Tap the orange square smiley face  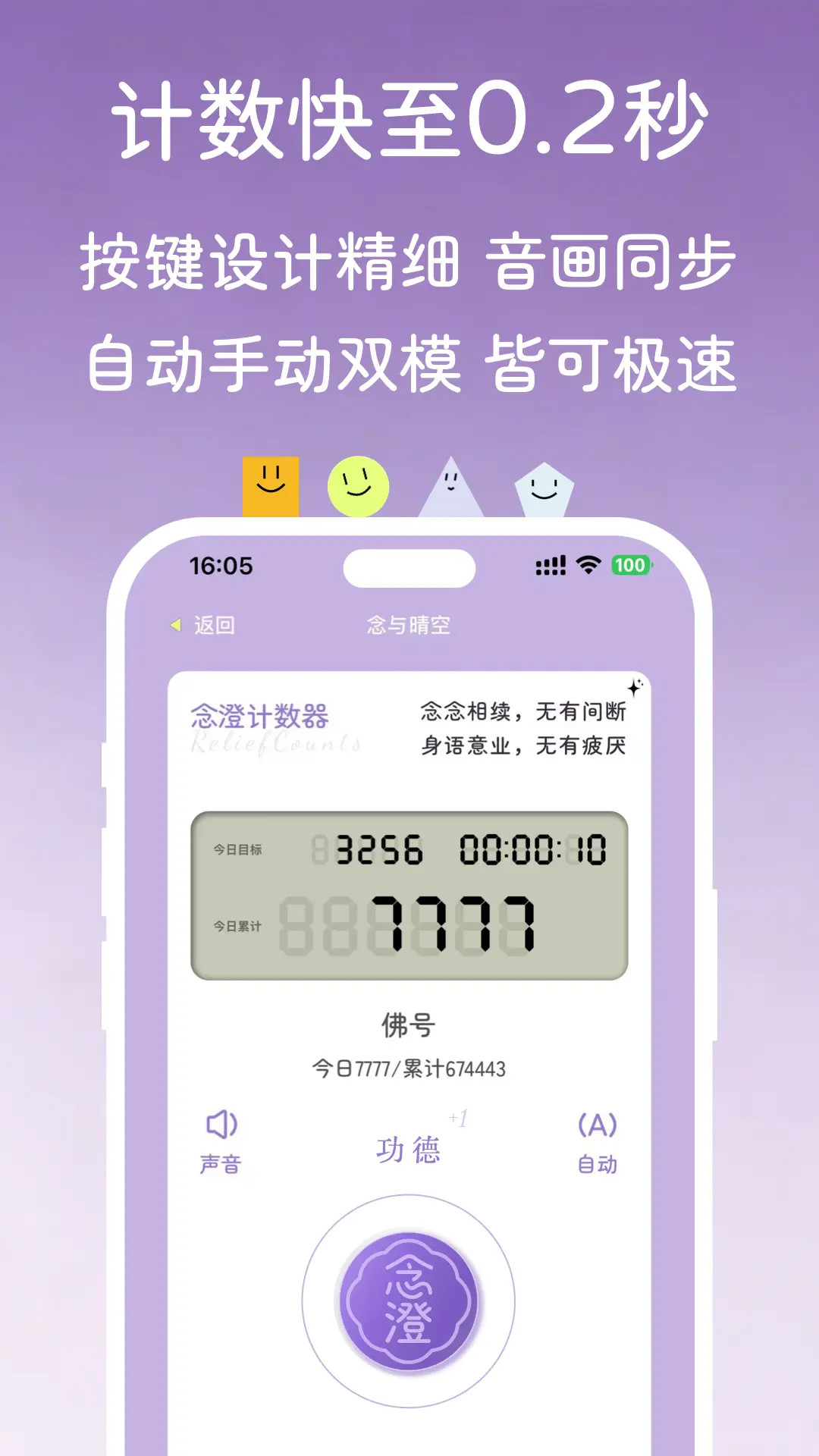point(269,486)
